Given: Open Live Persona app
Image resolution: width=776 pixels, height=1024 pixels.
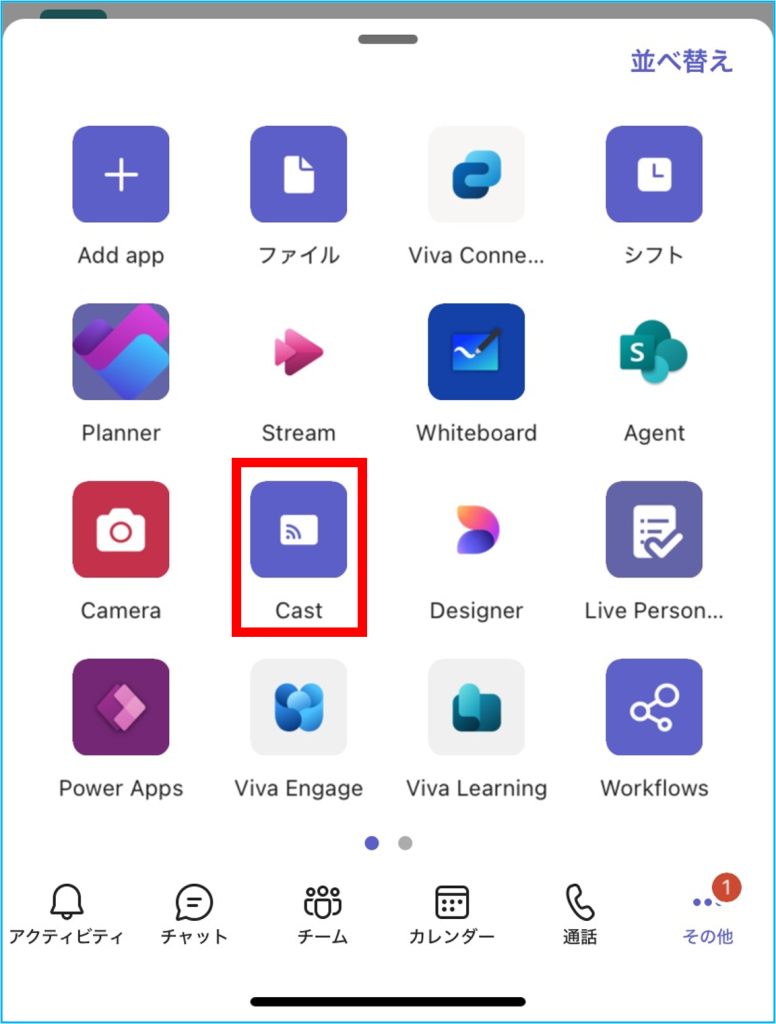Looking at the screenshot, I should tap(654, 530).
